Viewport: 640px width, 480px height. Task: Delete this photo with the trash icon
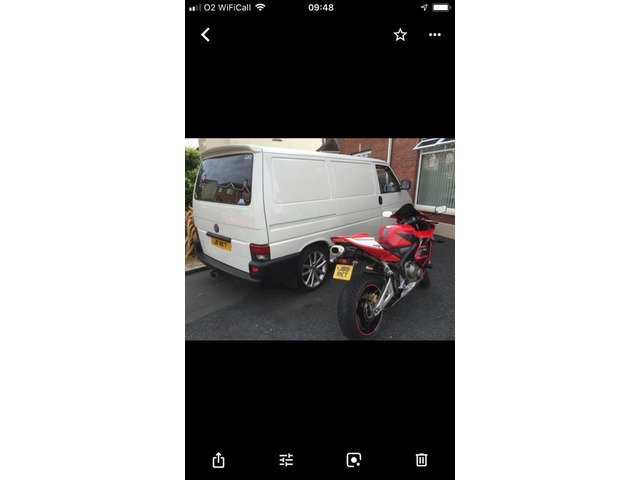(x=421, y=460)
